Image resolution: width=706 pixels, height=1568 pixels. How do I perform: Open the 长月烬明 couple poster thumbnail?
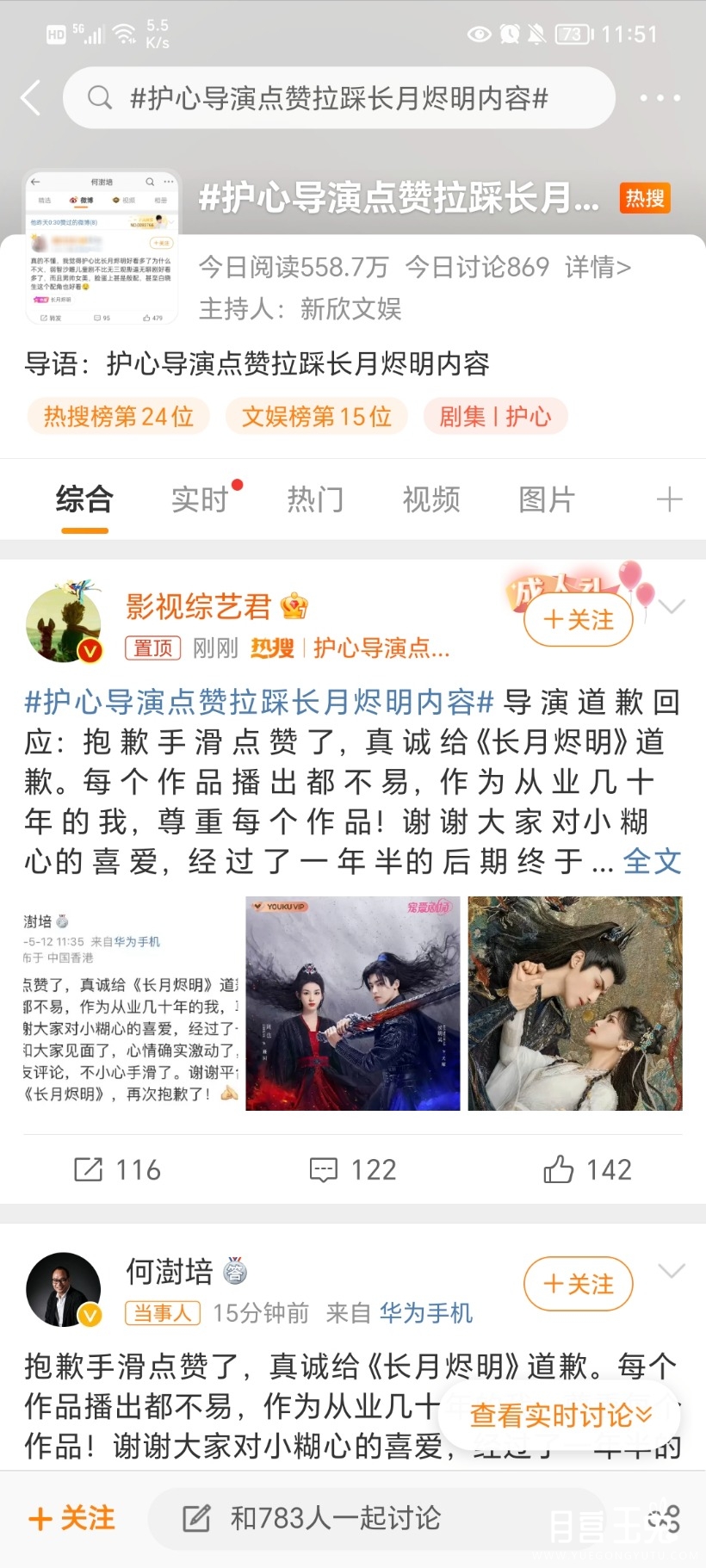(575, 1001)
